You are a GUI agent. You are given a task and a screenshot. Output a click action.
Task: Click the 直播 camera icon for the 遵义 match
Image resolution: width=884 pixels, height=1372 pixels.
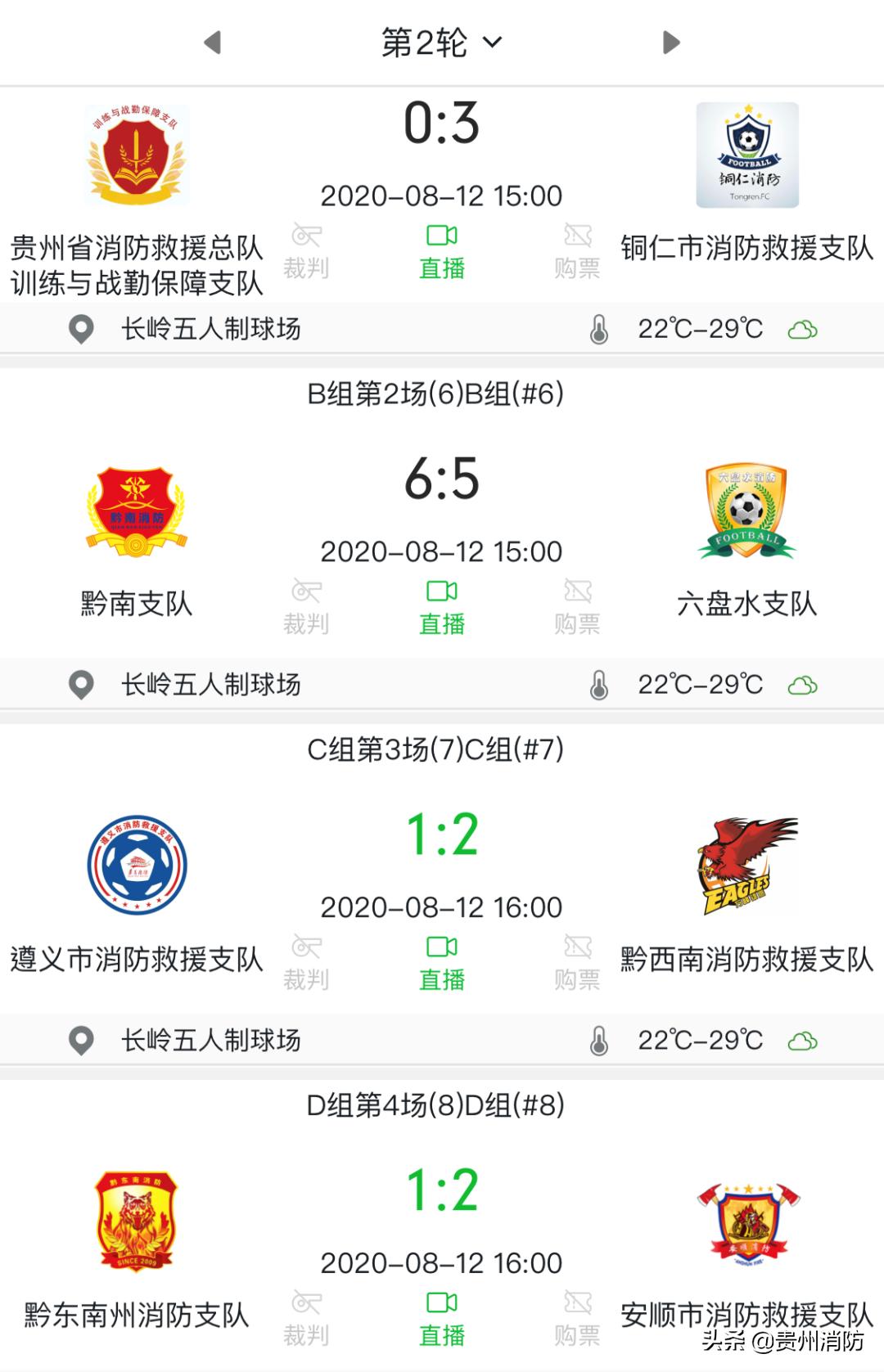[442, 961]
